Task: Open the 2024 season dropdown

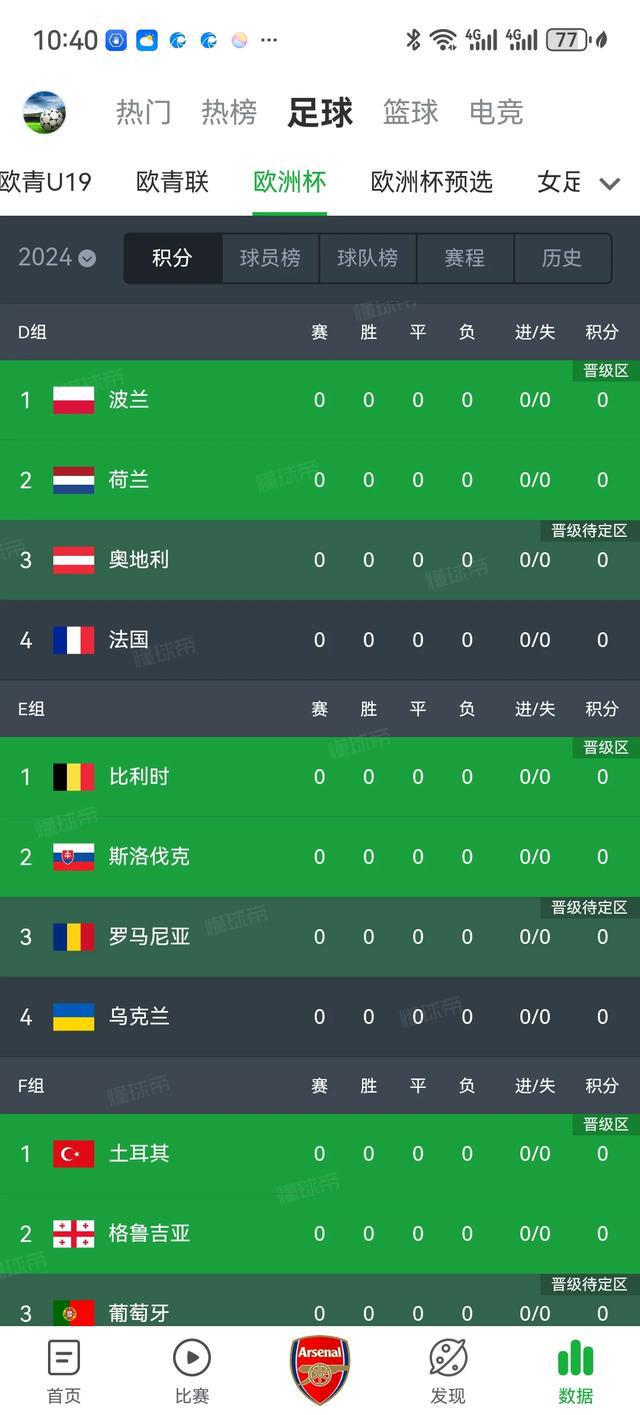Action: [57, 258]
